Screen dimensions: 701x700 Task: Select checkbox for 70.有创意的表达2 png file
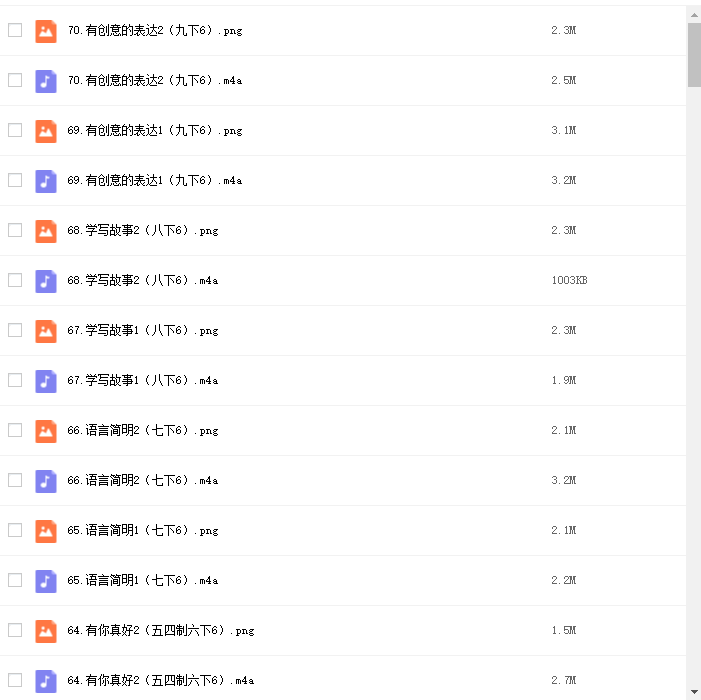coord(15,30)
